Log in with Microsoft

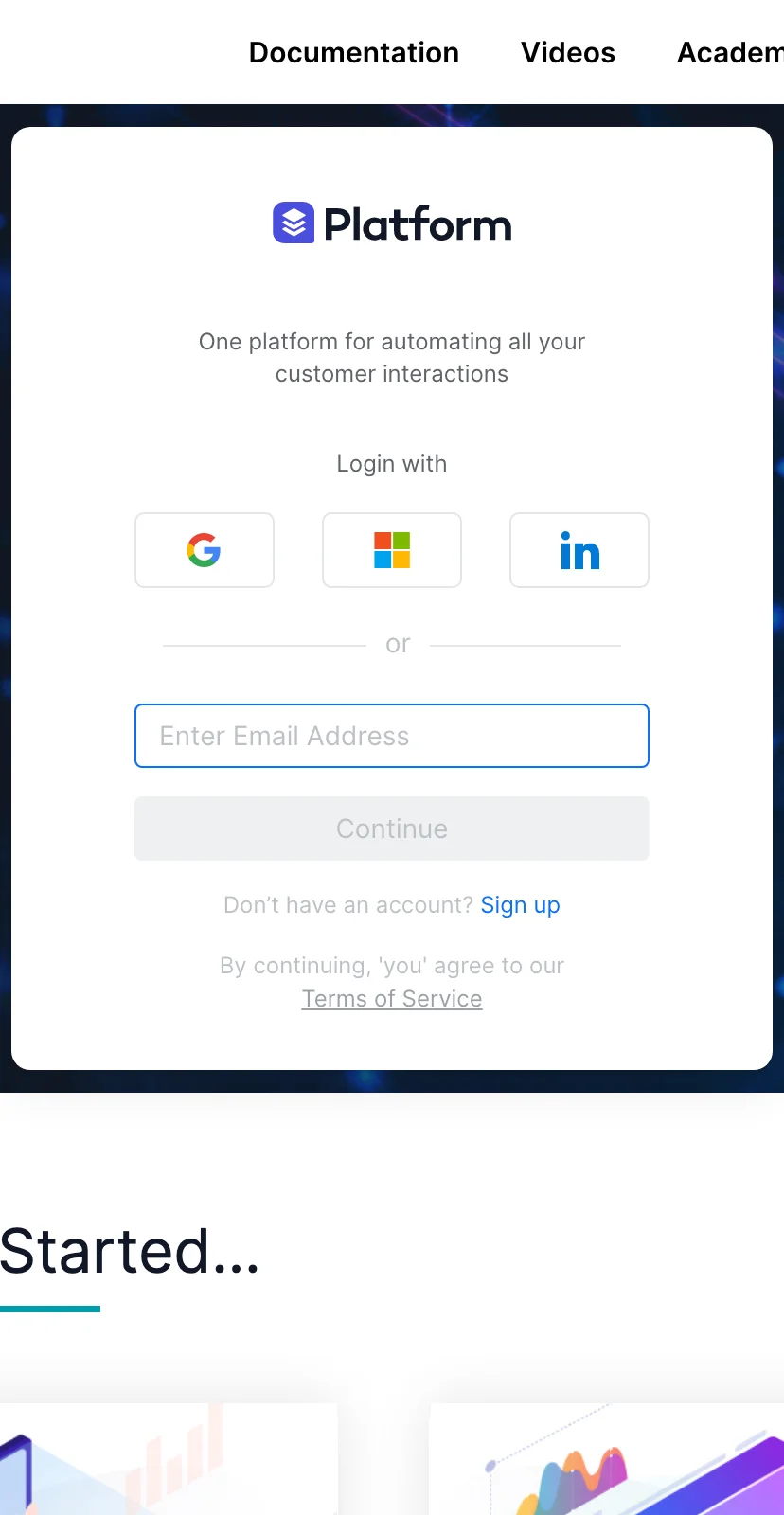pyautogui.click(x=392, y=550)
